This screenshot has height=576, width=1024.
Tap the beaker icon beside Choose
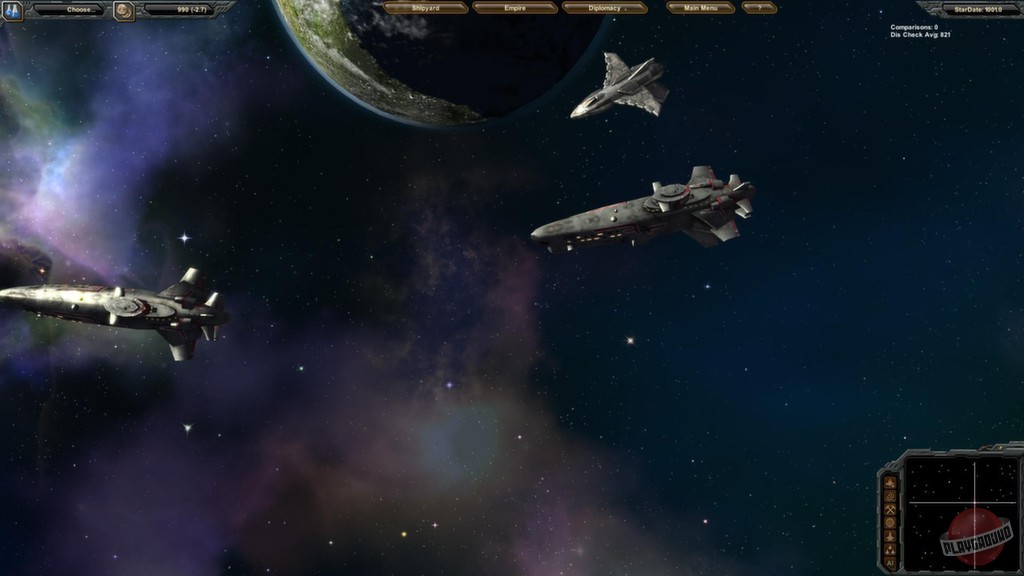[12, 11]
